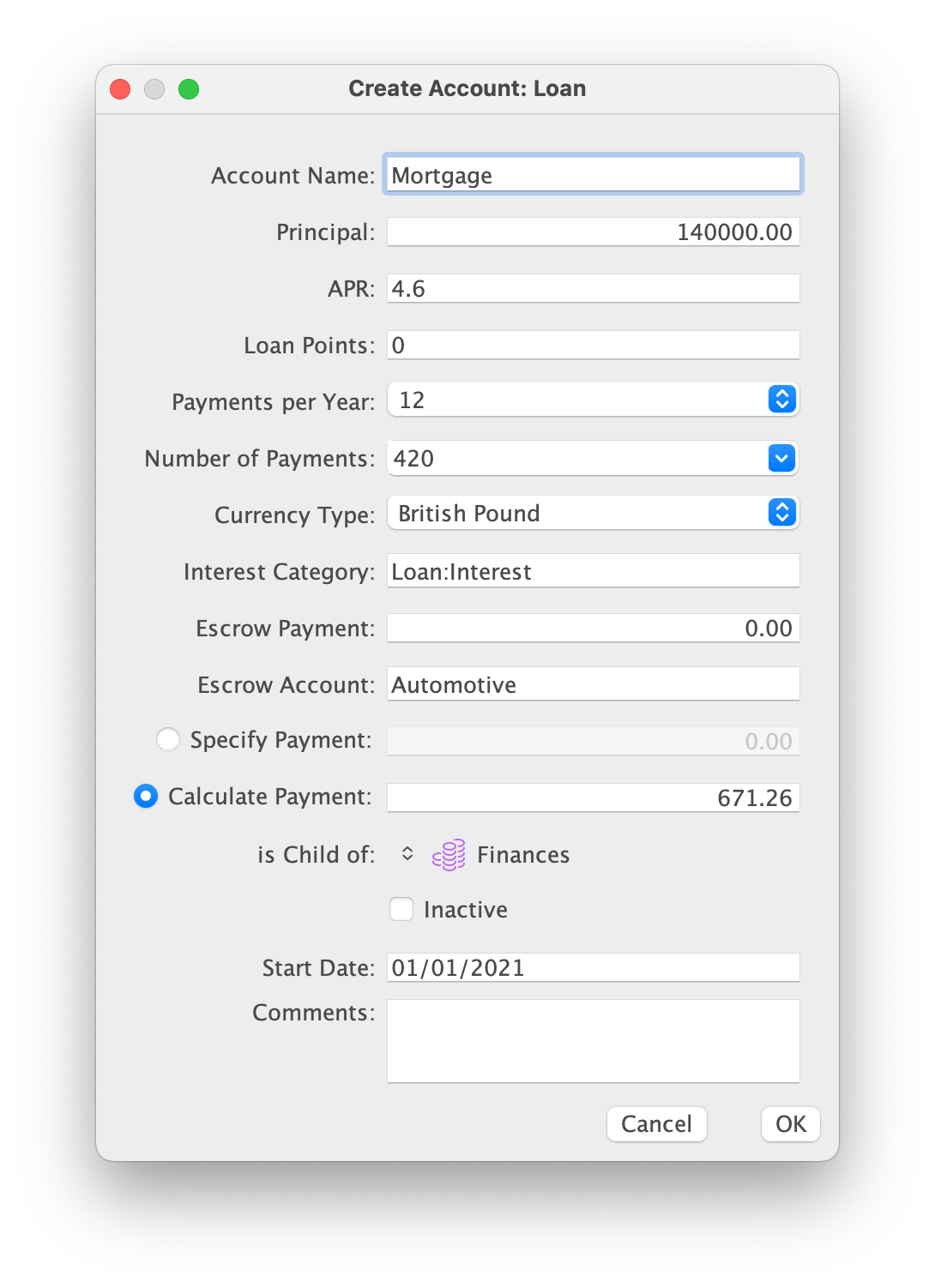This screenshot has width=935, height=1288.
Task: Maximize the window with the green button
Action: pos(189,89)
